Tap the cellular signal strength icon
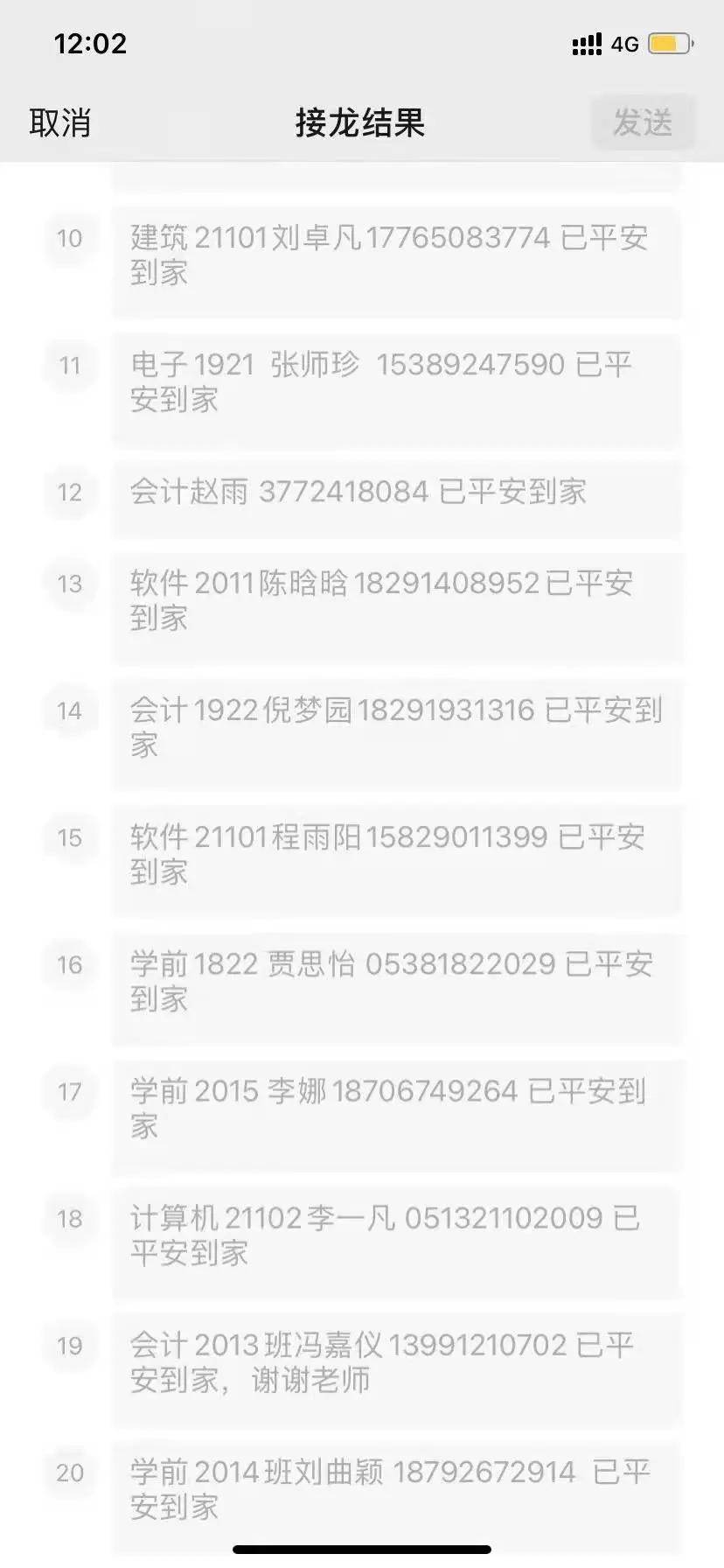 coord(584,42)
